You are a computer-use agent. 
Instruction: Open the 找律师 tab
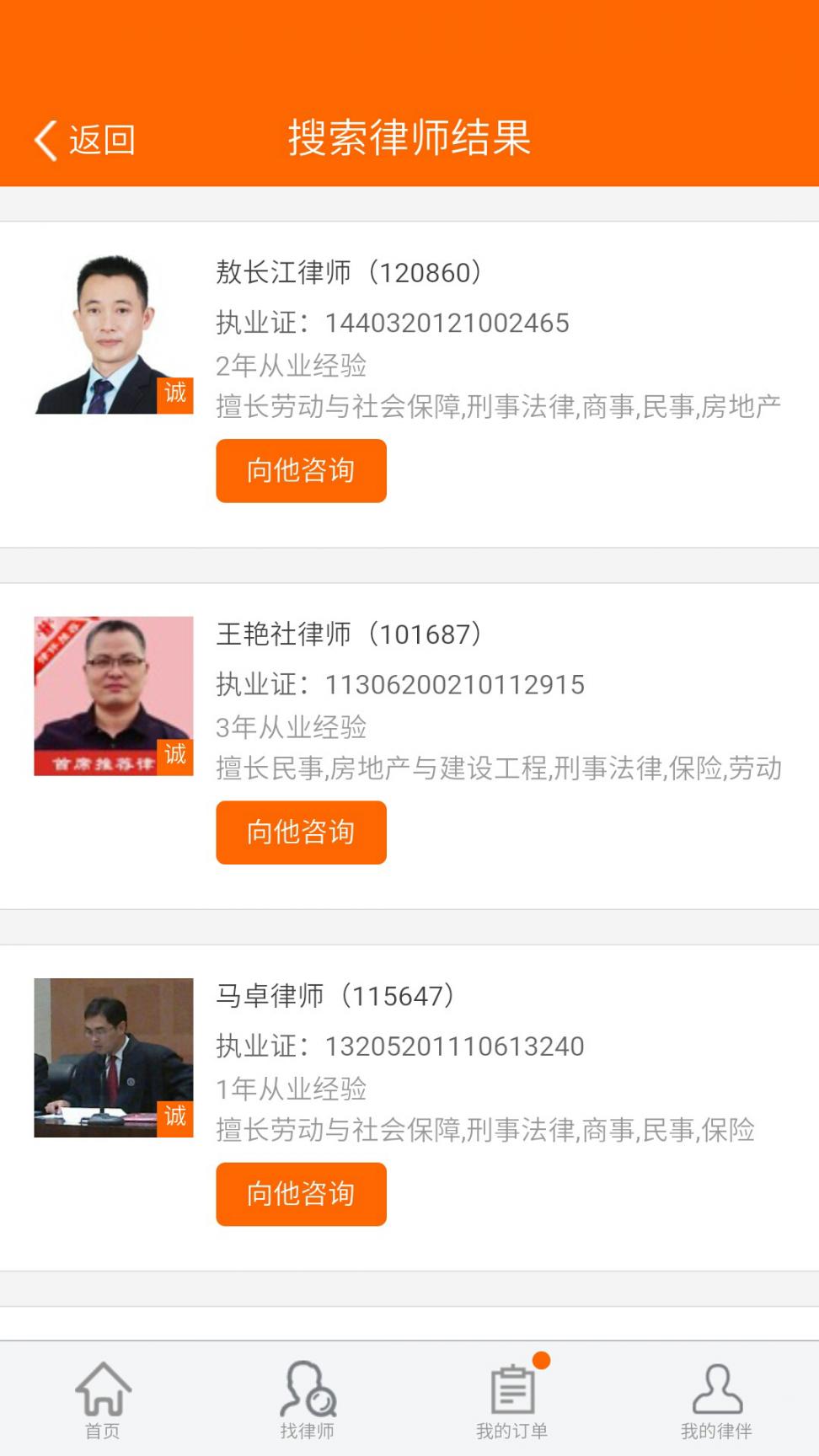point(308,1400)
